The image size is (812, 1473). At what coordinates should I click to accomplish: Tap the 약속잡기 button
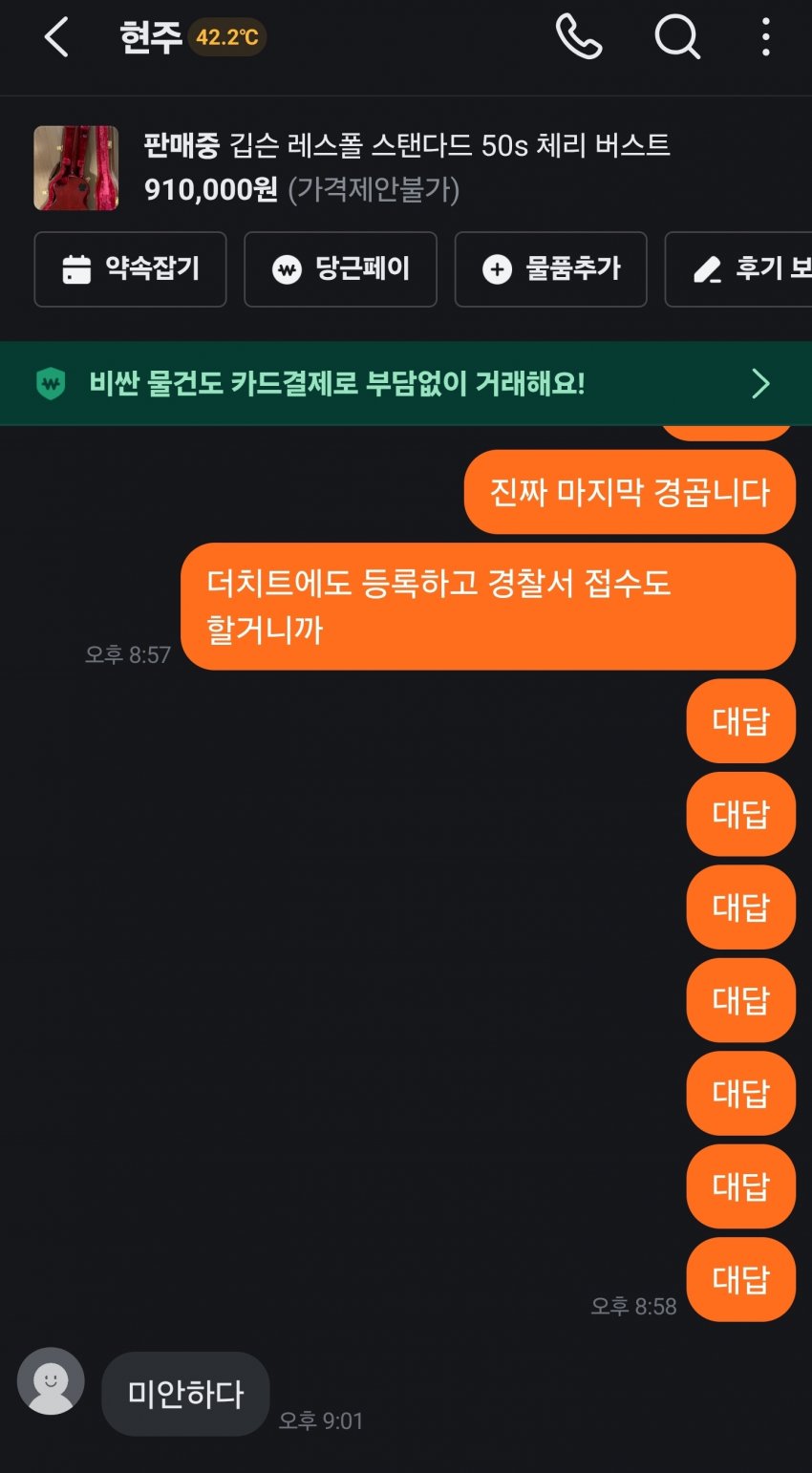pos(131,269)
